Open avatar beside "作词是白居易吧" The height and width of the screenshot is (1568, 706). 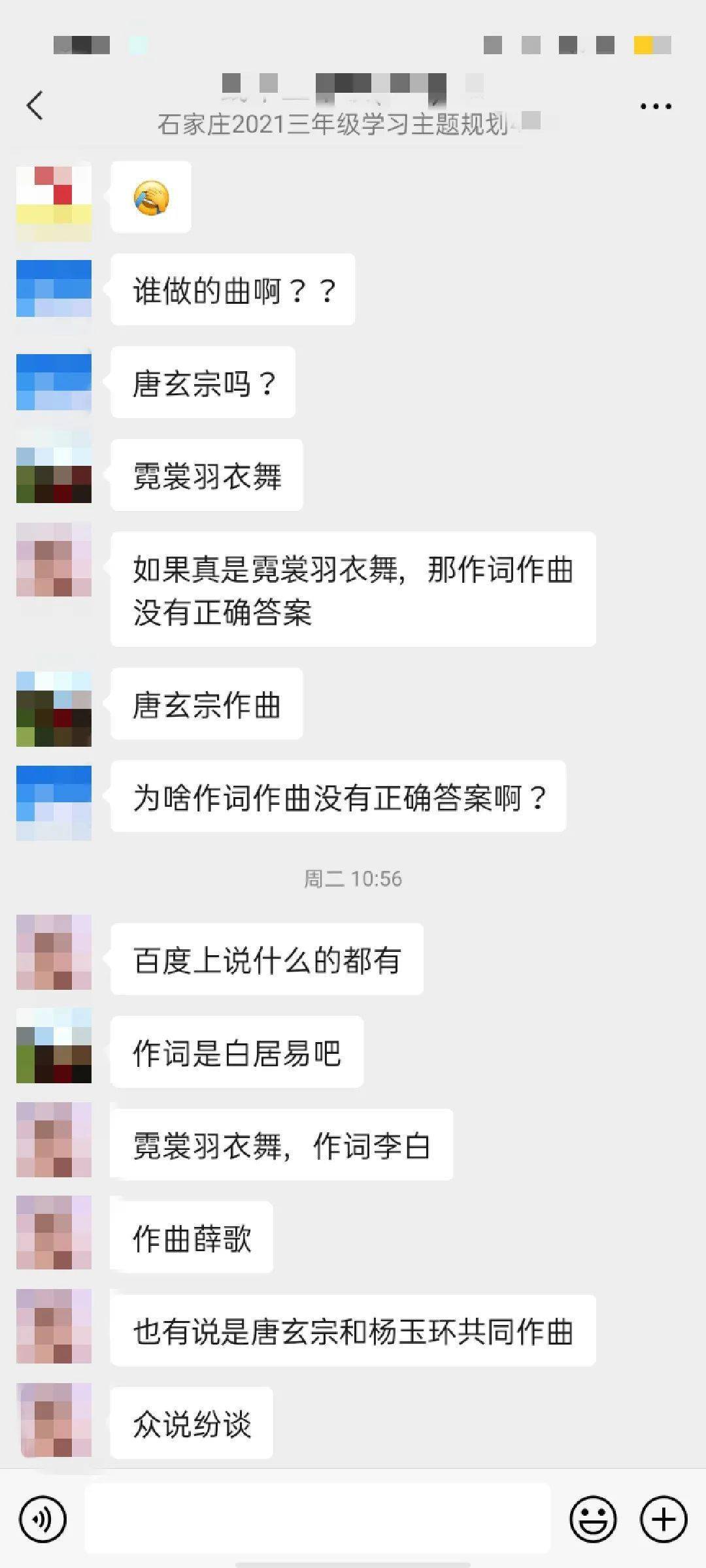click(x=54, y=1045)
